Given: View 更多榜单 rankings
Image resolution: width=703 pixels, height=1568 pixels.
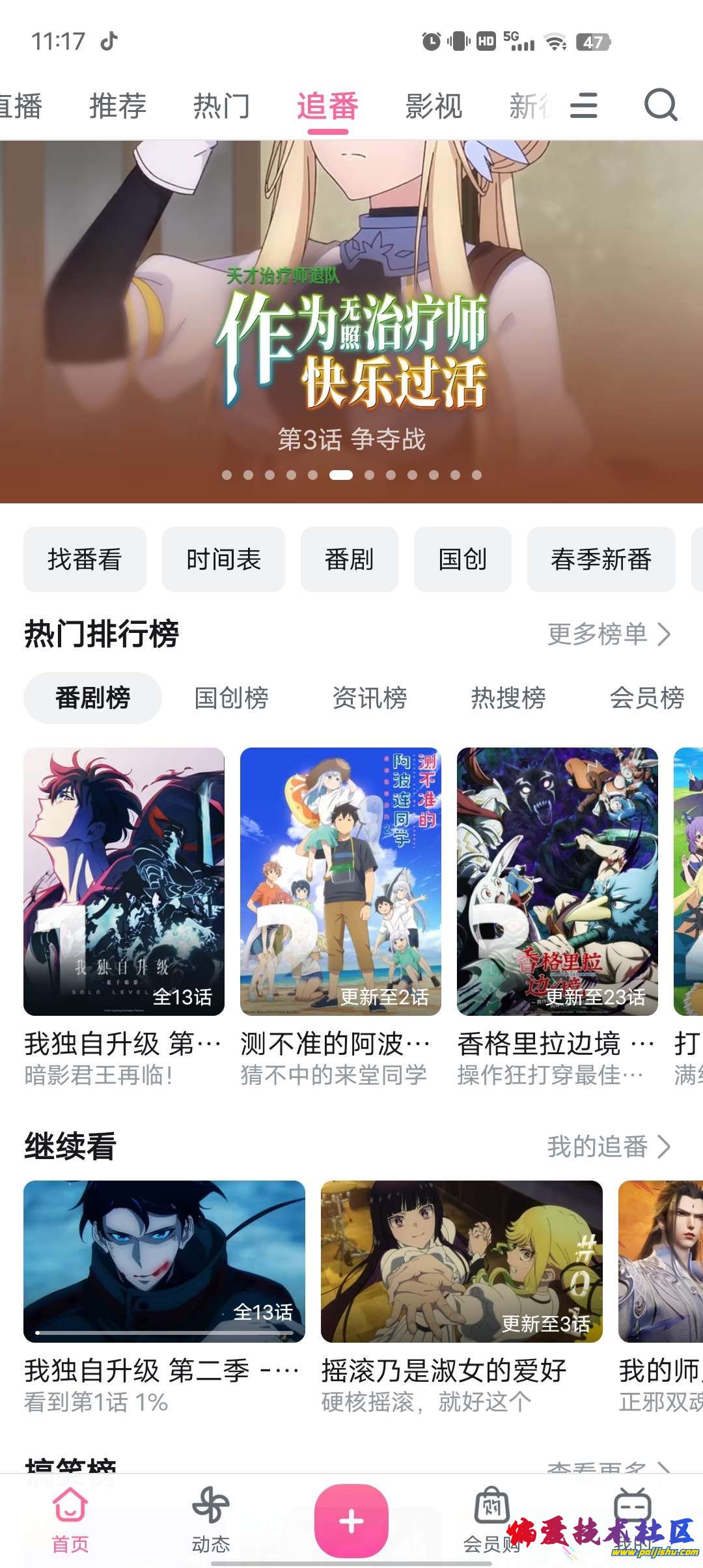Looking at the screenshot, I should click(609, 634).
